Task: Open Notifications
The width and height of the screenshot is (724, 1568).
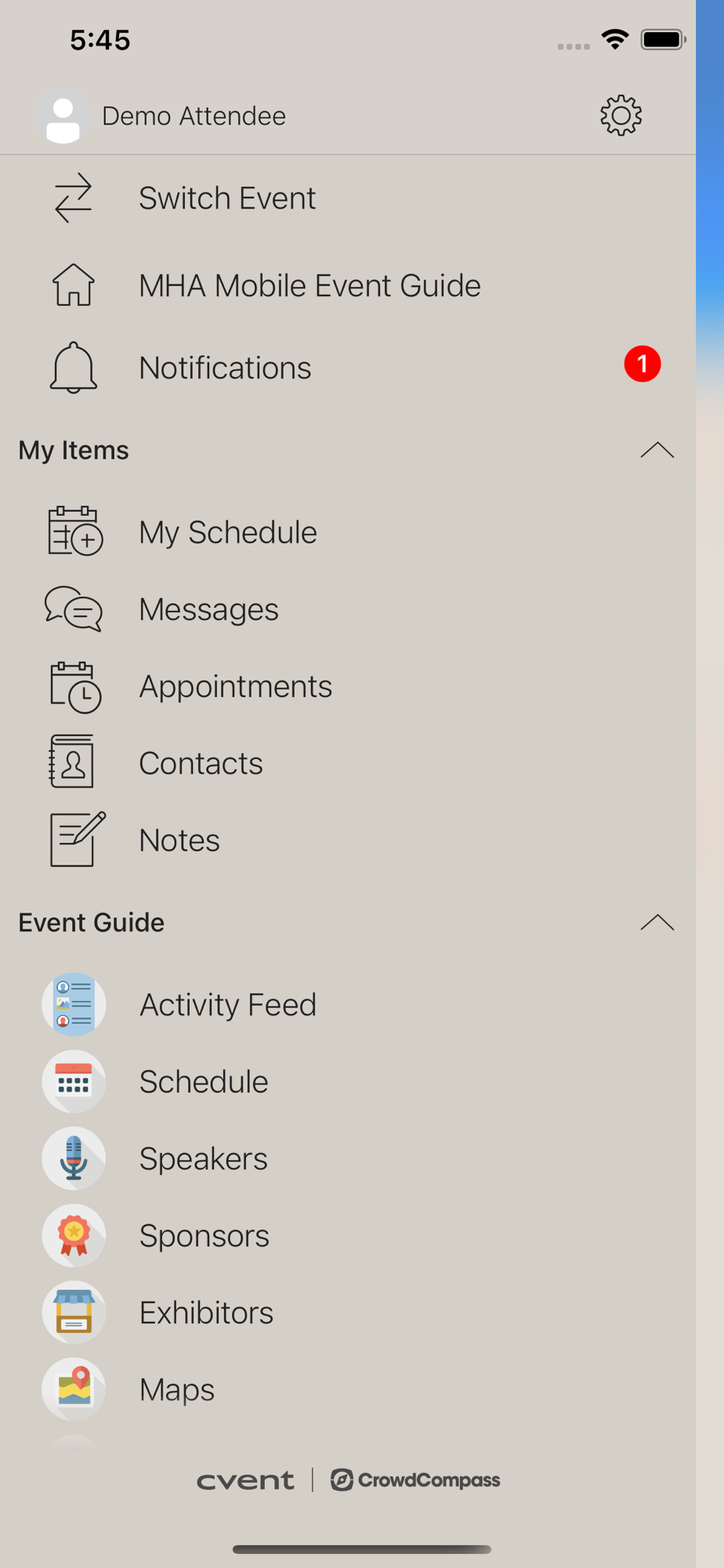Action: pos(348,368)
